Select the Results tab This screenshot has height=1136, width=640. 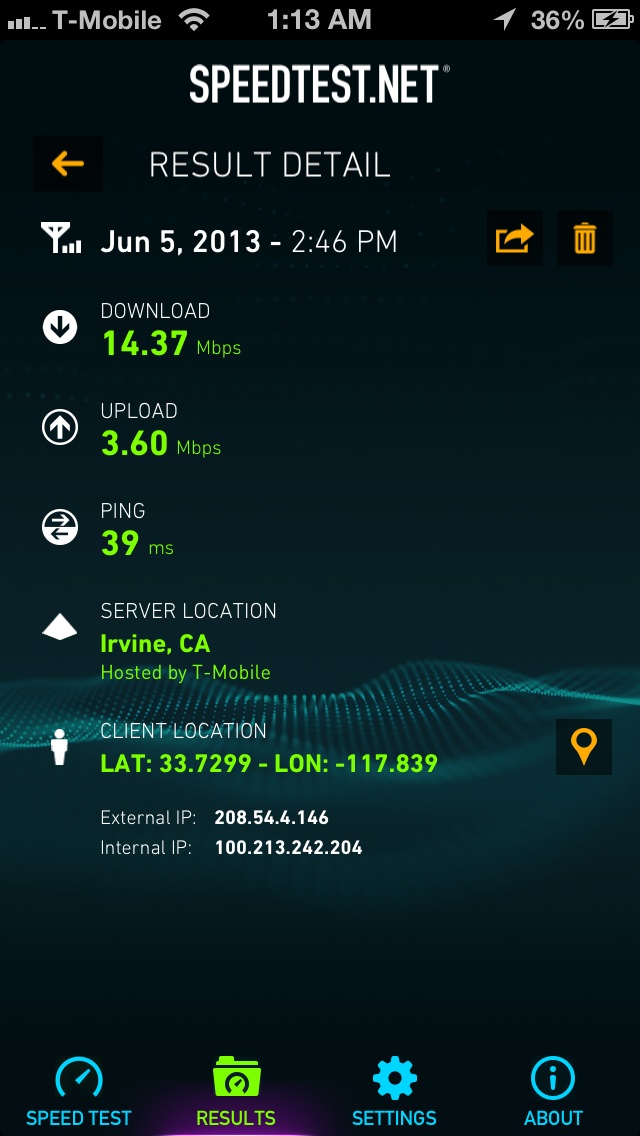236,1093
